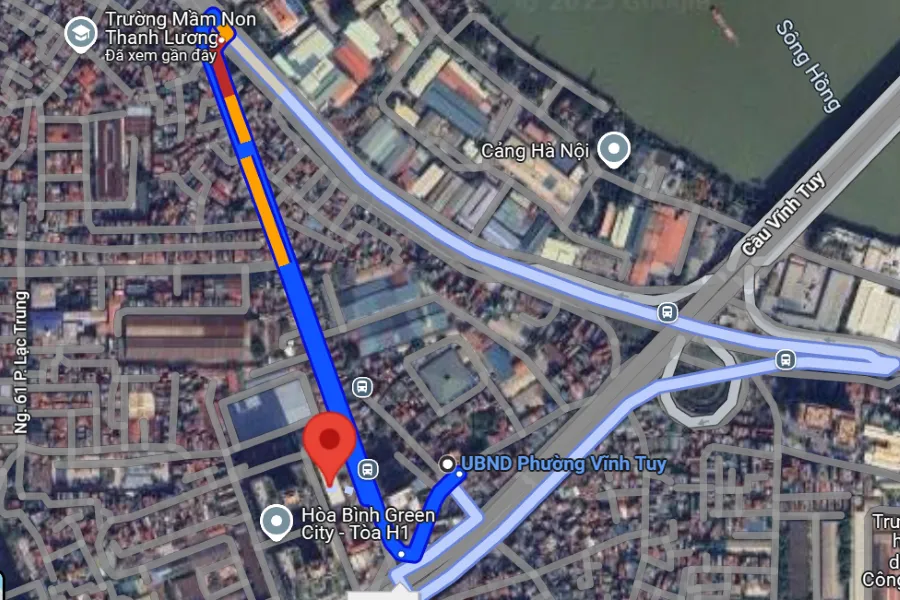Open the Trường Mầm Non Thanh Lương place marker
Image resolution: width=900 pixels, height=600 pixels.
tap(81, 35)
